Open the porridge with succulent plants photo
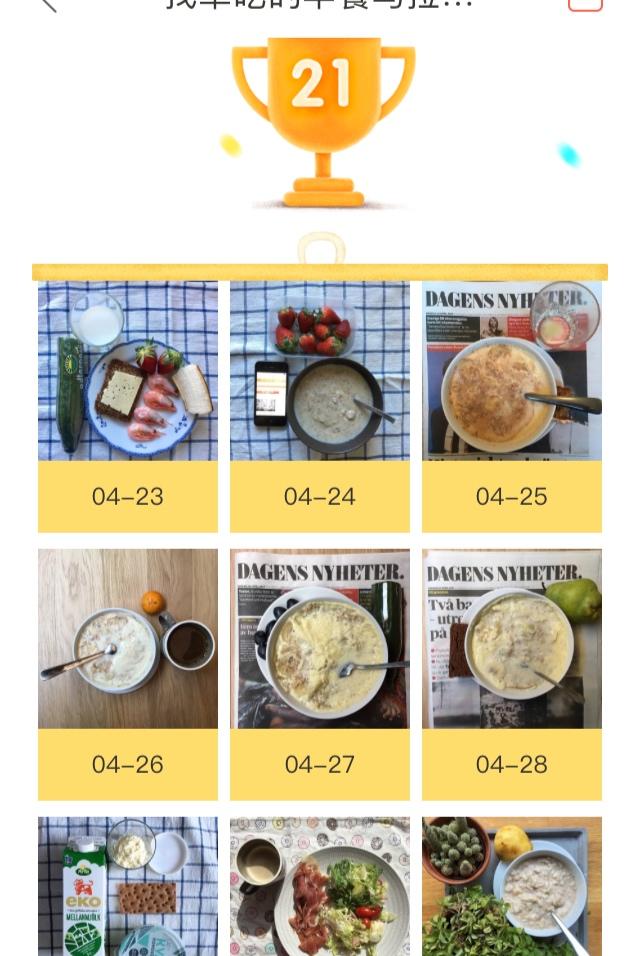The height and width of the screenshot is (956, 640). 511,886
